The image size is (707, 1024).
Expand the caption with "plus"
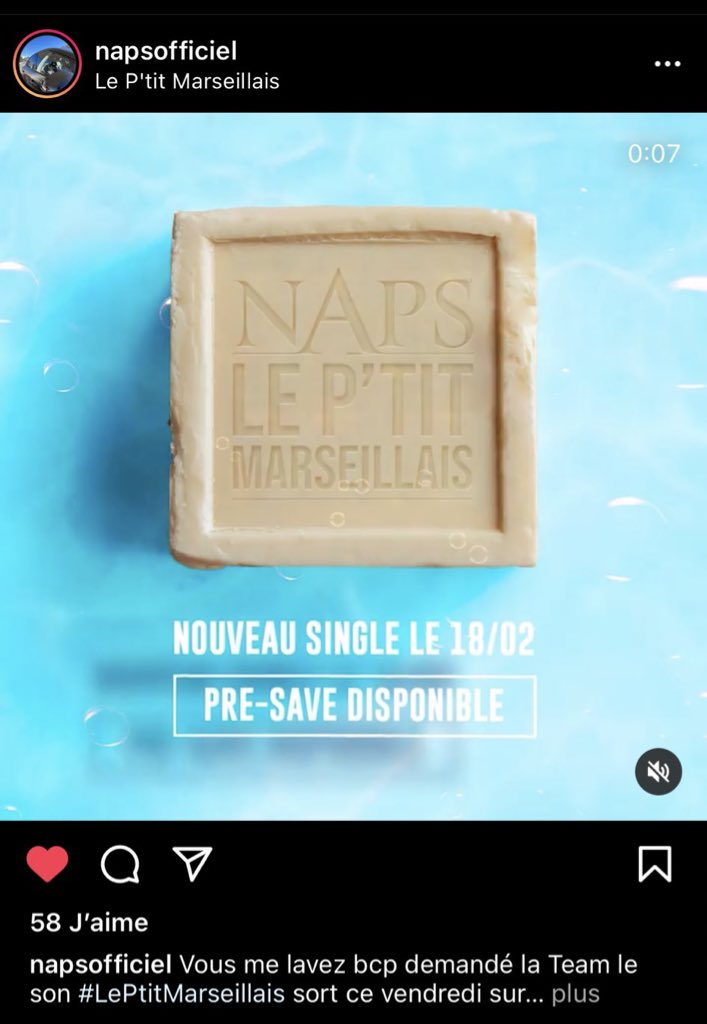pyautogui.click(x=576, y=994)
